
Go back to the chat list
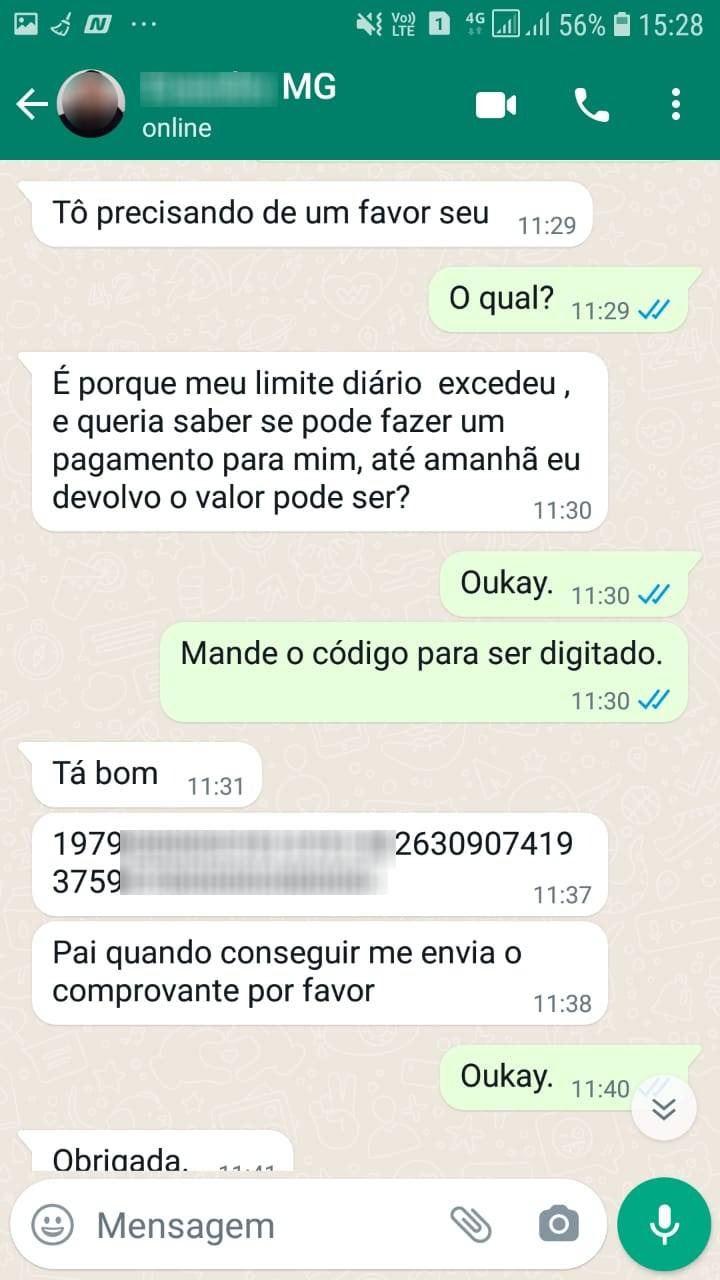click(x=32, y=104)
